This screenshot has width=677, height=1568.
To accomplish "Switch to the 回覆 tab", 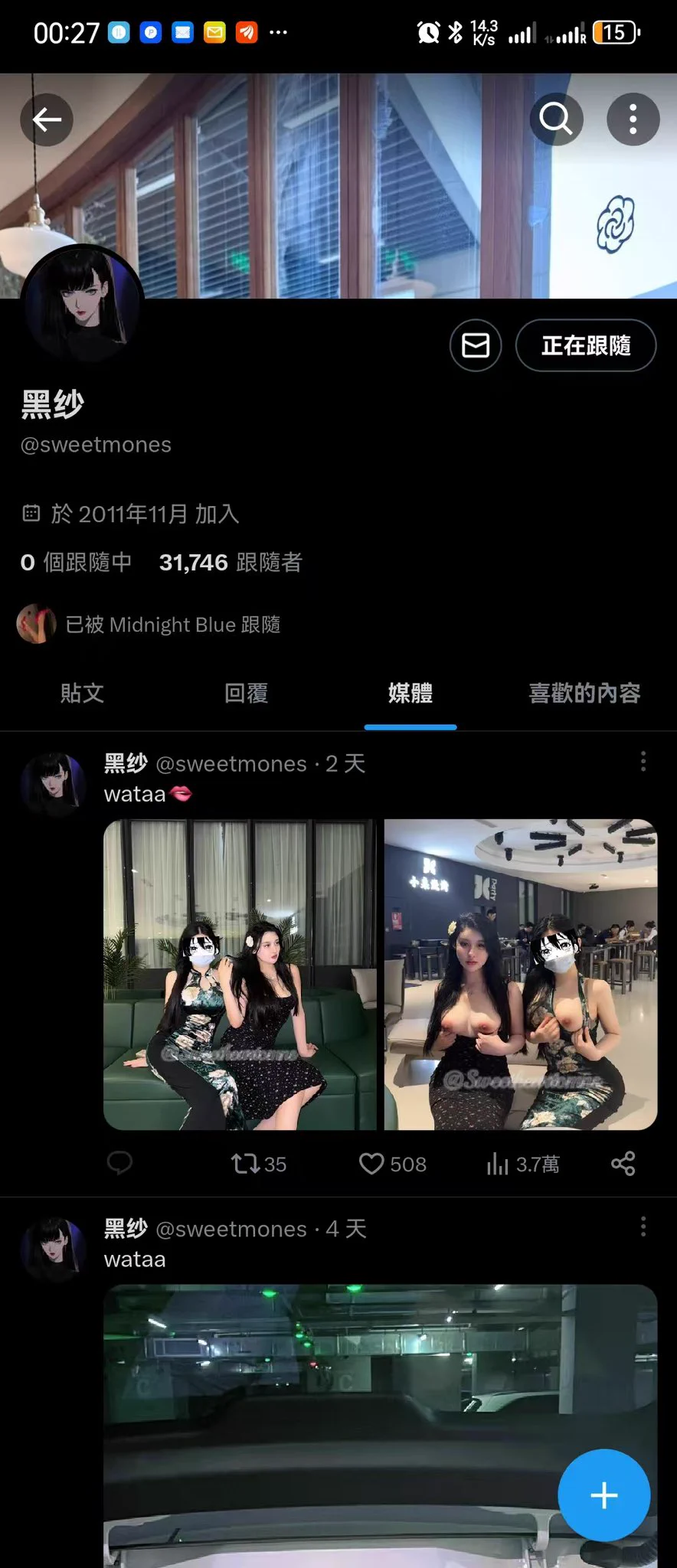I will pyautogui.click(x=246, y=694).
